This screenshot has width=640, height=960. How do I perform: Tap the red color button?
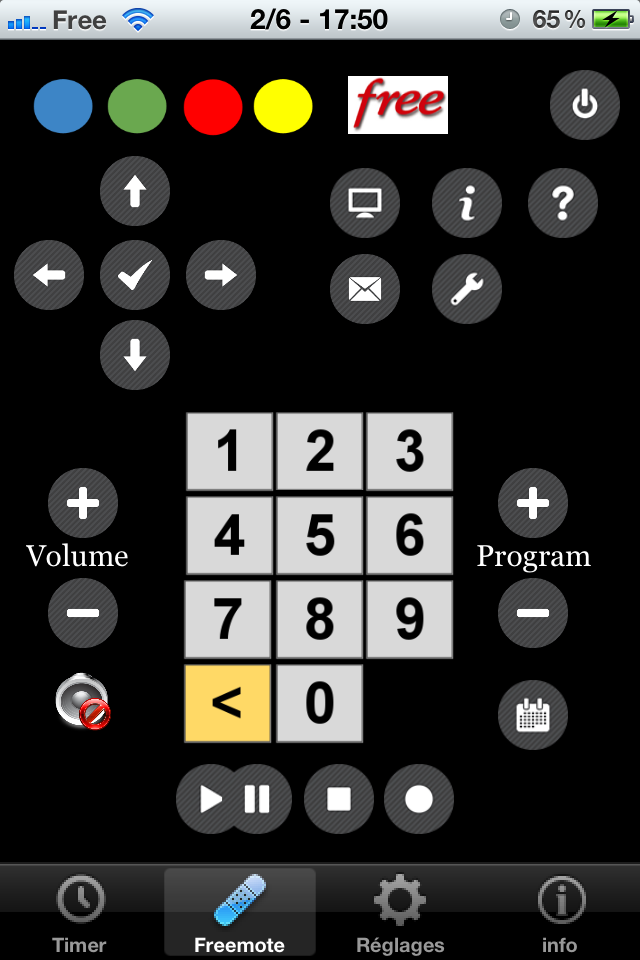point(213,107)
